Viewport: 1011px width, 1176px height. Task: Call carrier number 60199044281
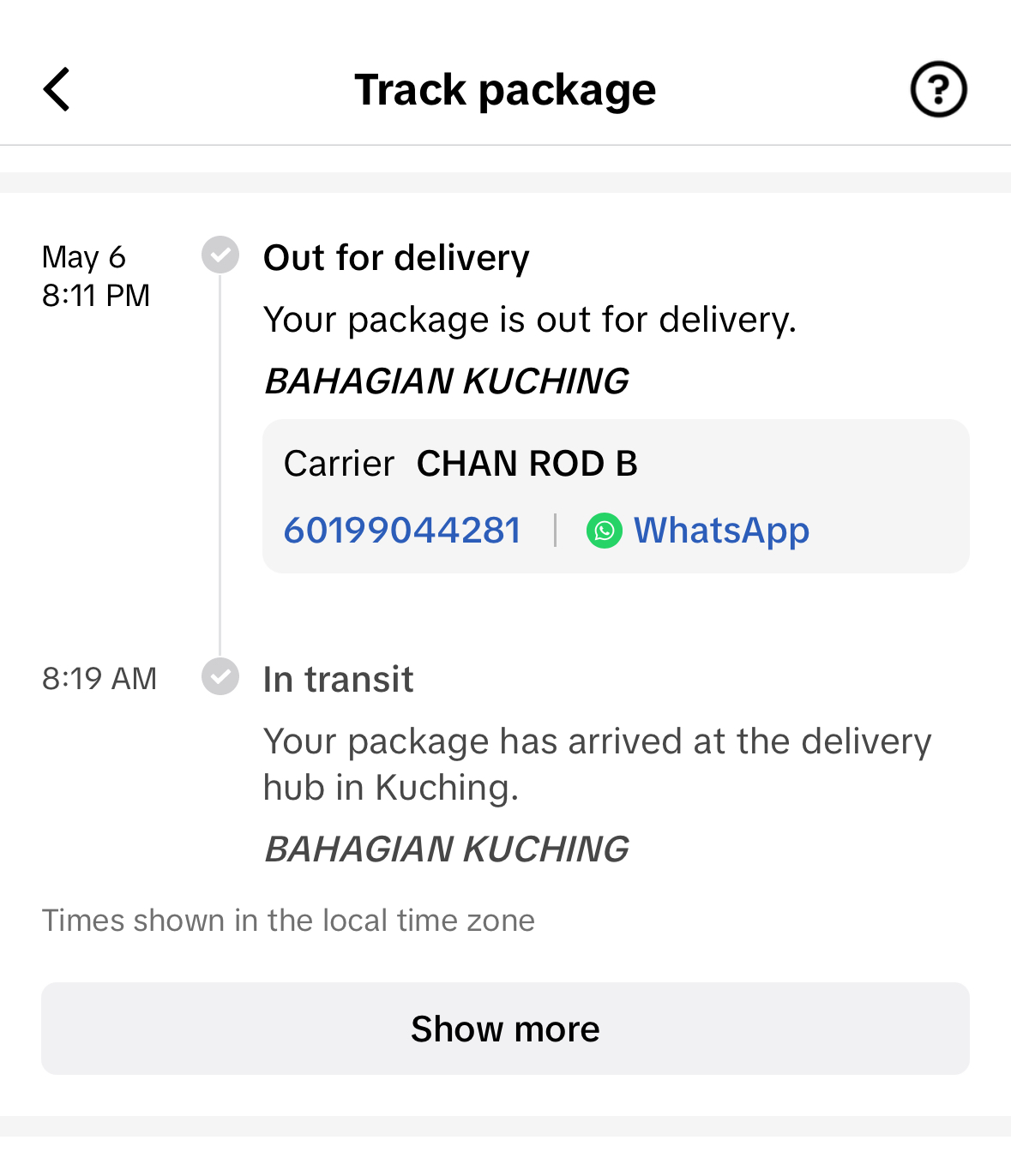pyautogui.click(x=402, y=531)
